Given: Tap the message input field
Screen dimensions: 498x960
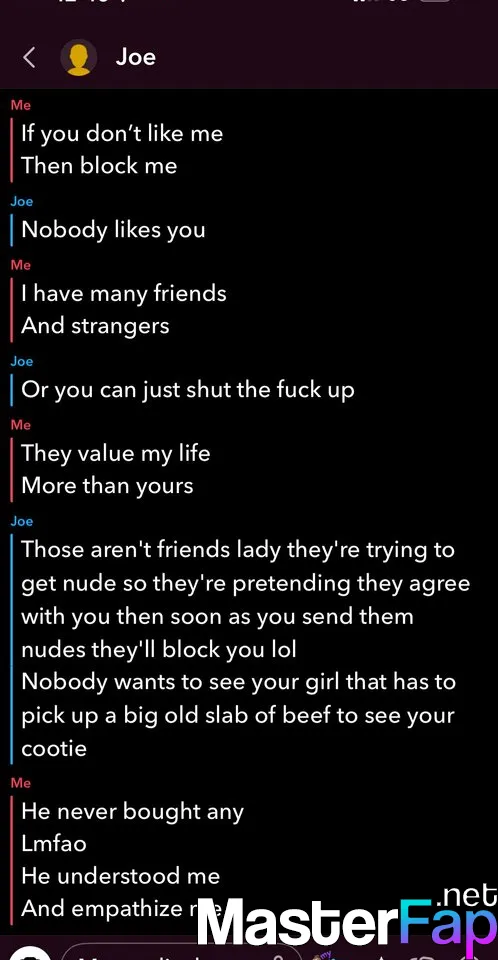Looking at the screenshot, I should pyautogui.click(x=184, y=952).
